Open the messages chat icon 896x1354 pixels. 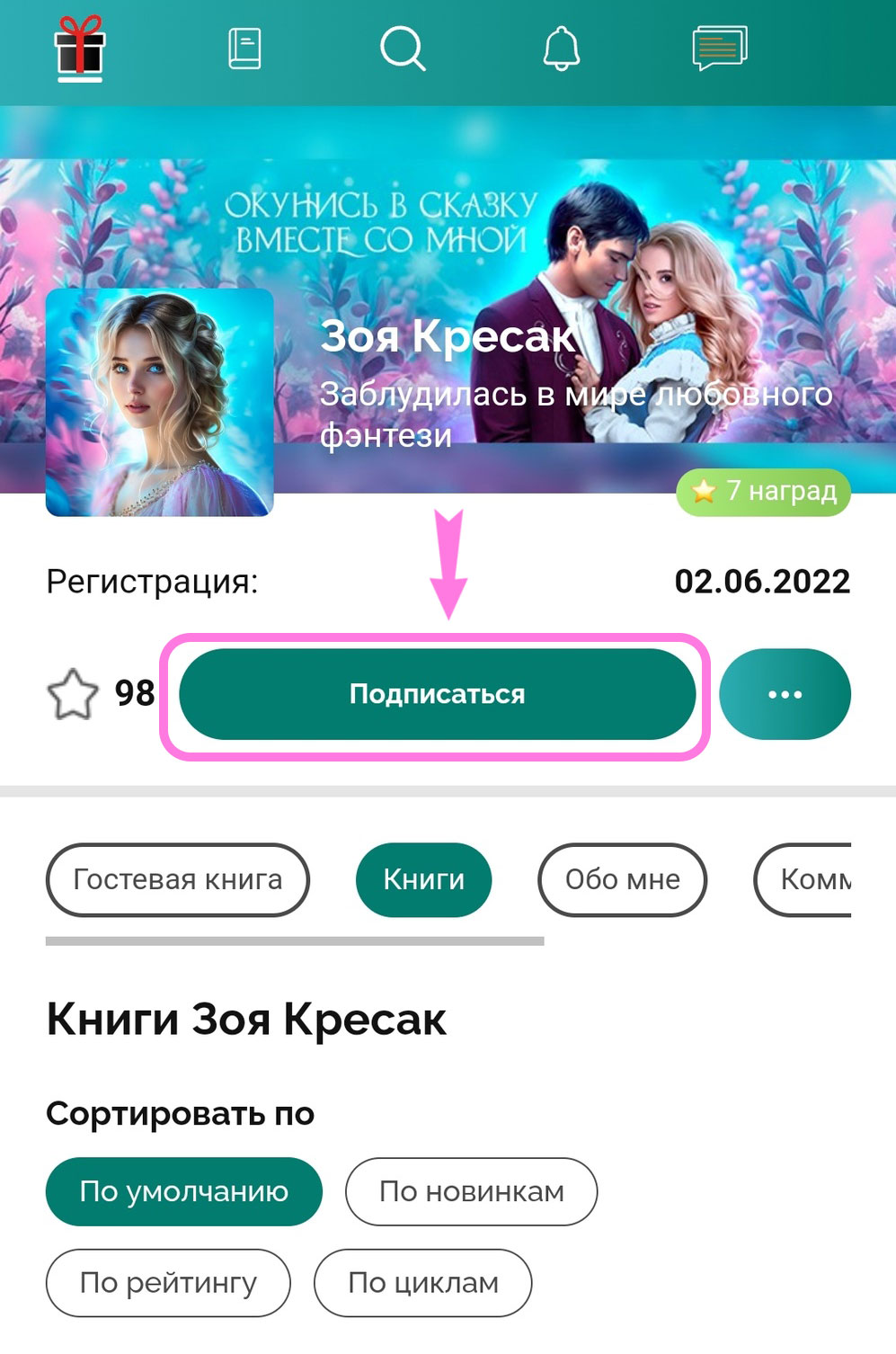coord(719,49)
